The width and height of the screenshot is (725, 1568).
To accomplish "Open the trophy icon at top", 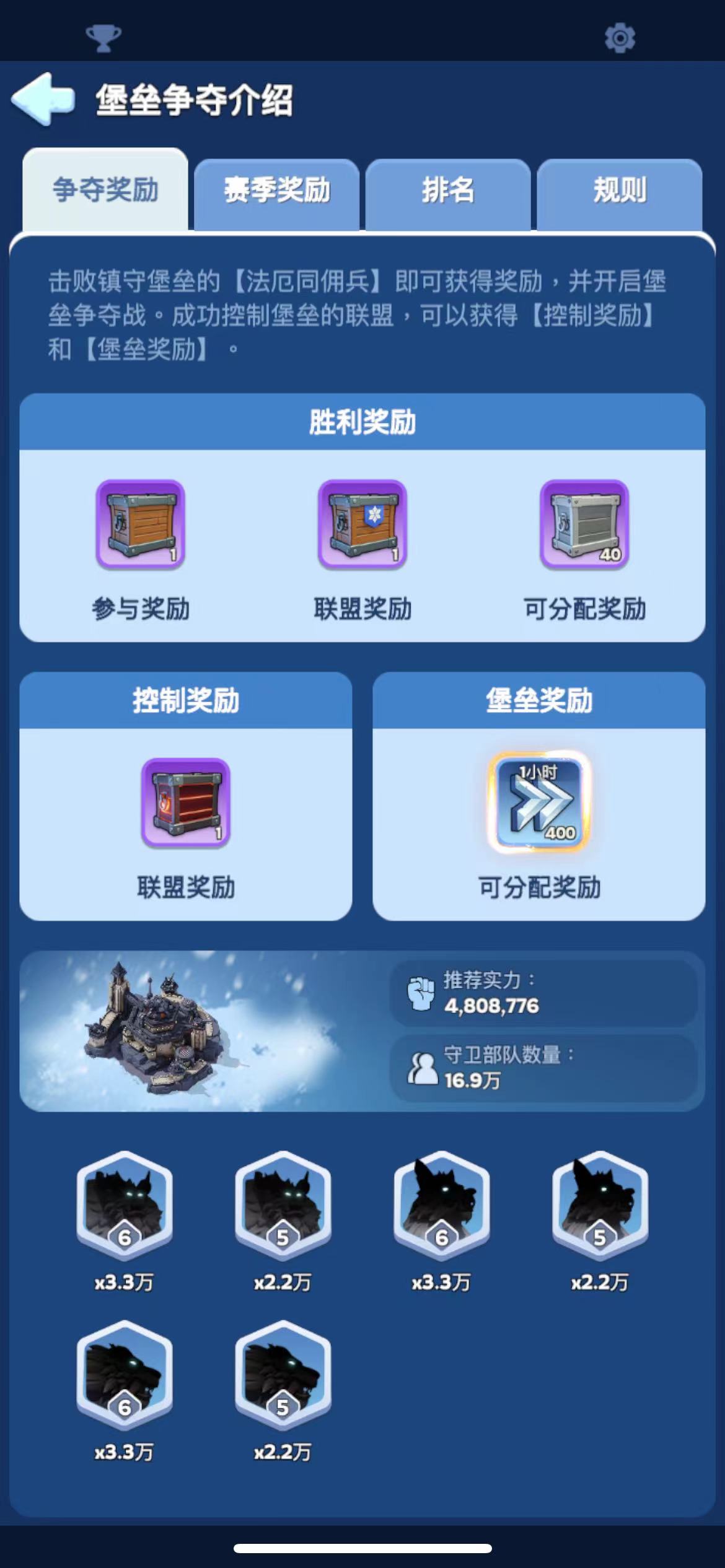I will (x=103, y=38).
